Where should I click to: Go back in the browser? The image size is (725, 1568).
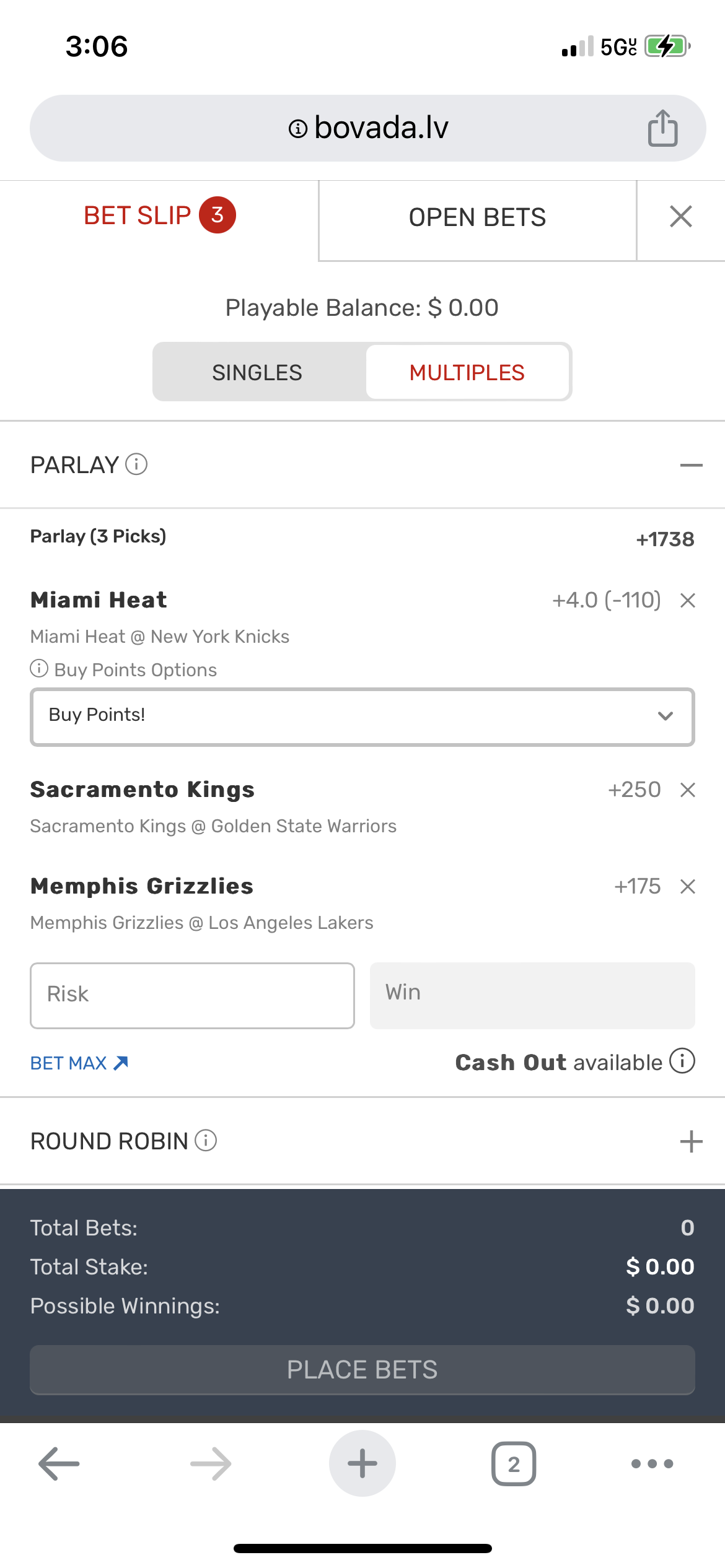59,1463
